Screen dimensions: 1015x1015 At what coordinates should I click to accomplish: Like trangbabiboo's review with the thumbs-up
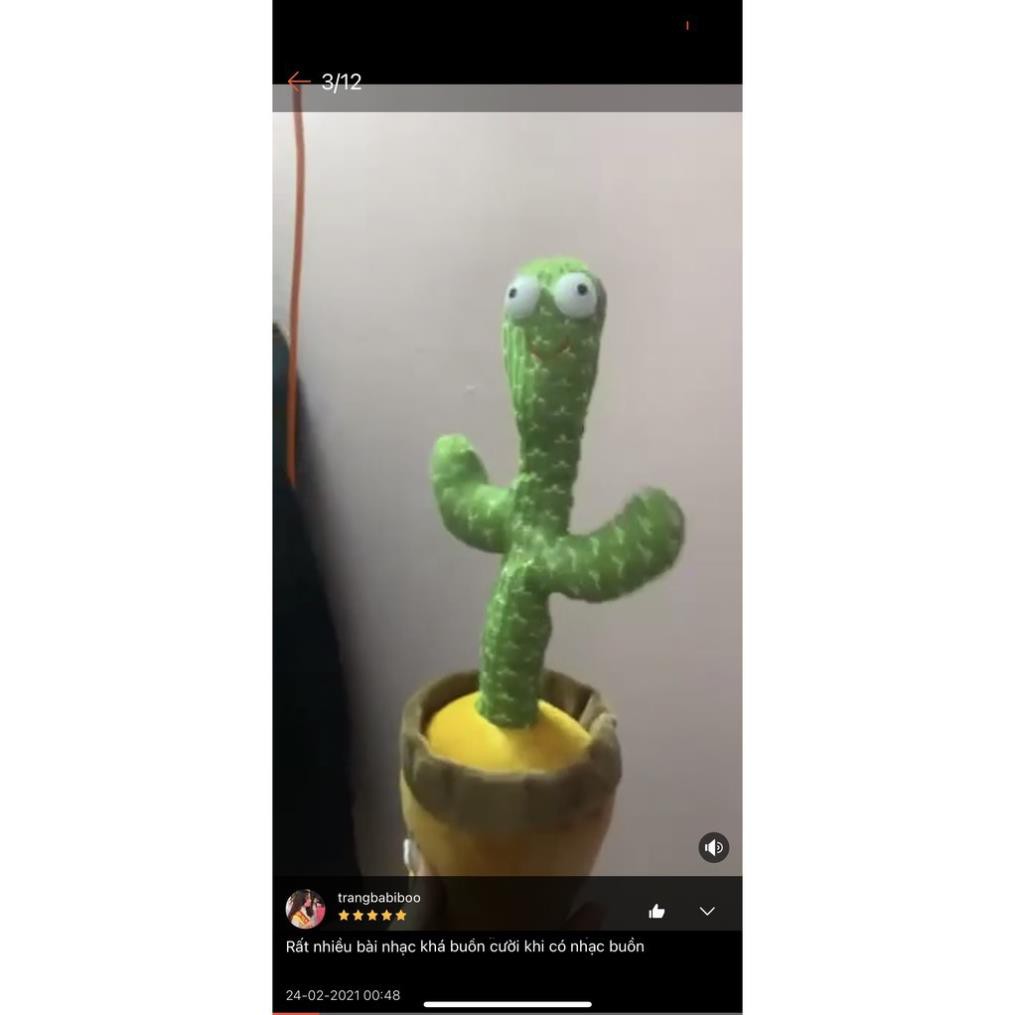(x=656, y=911)
